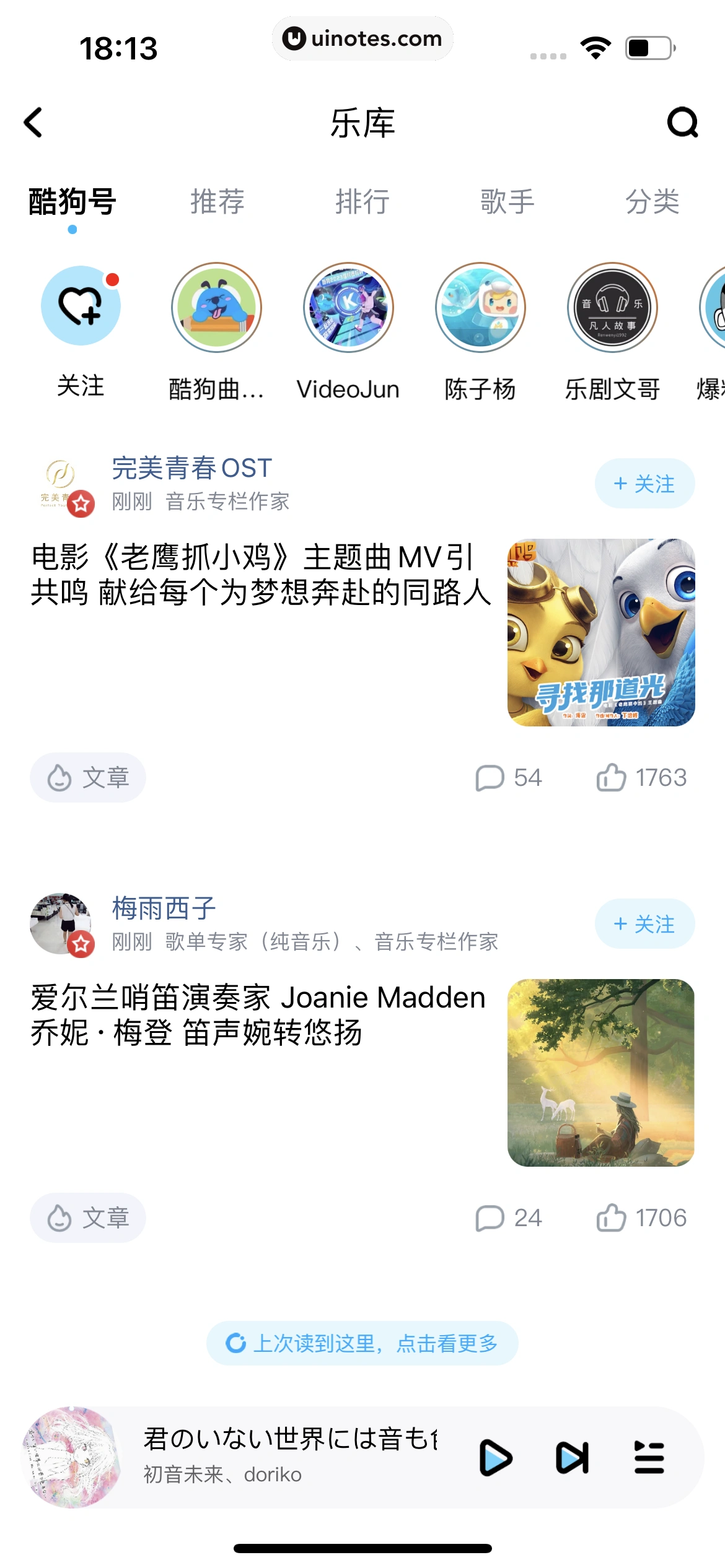Open the 关注 heart-plus shortcut
This screenshot has height=1568, width=725.
click(81, 307)
